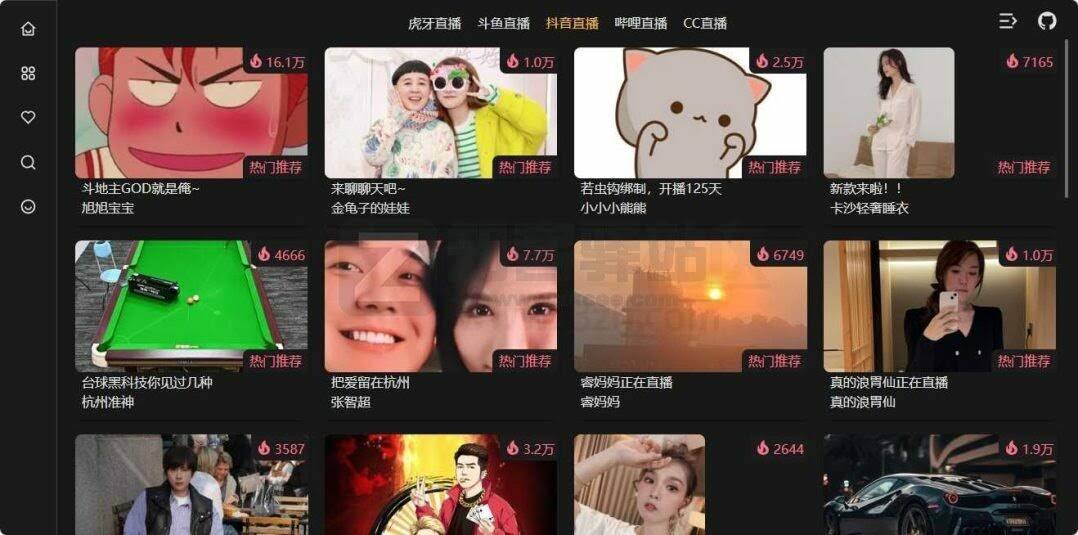Open 真的浪胃仙正在直播 stream
The image size is (1078, 535).
939,306
